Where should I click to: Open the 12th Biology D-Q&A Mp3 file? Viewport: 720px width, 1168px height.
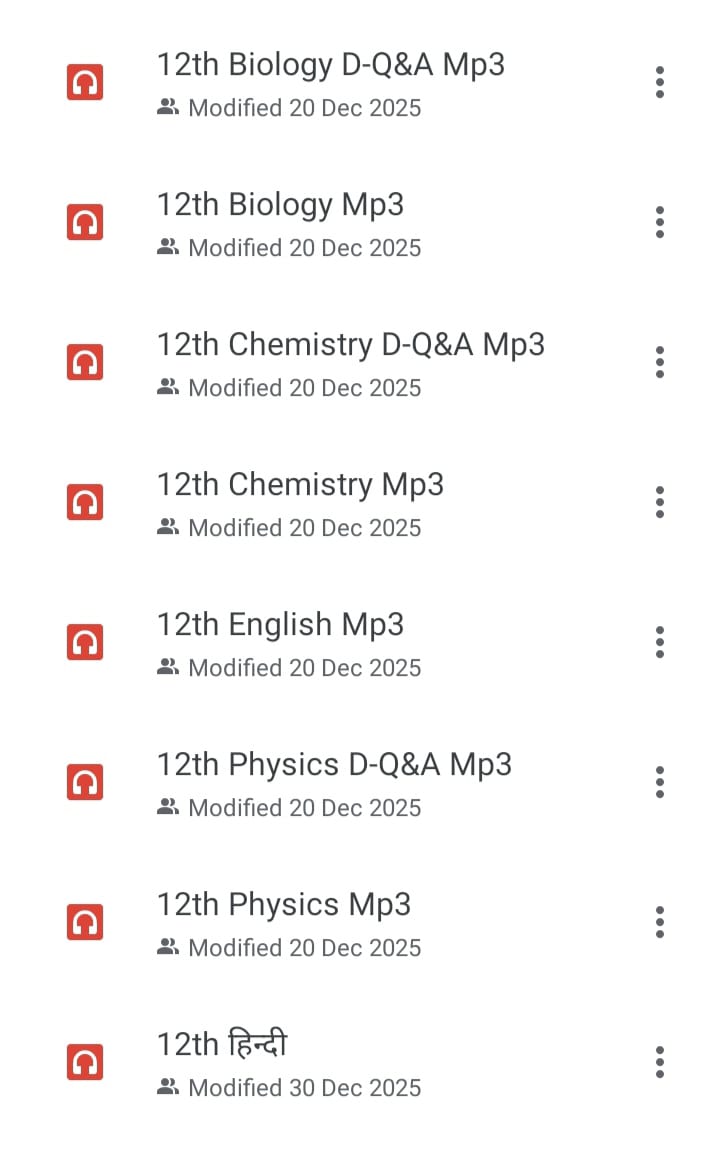330,66
